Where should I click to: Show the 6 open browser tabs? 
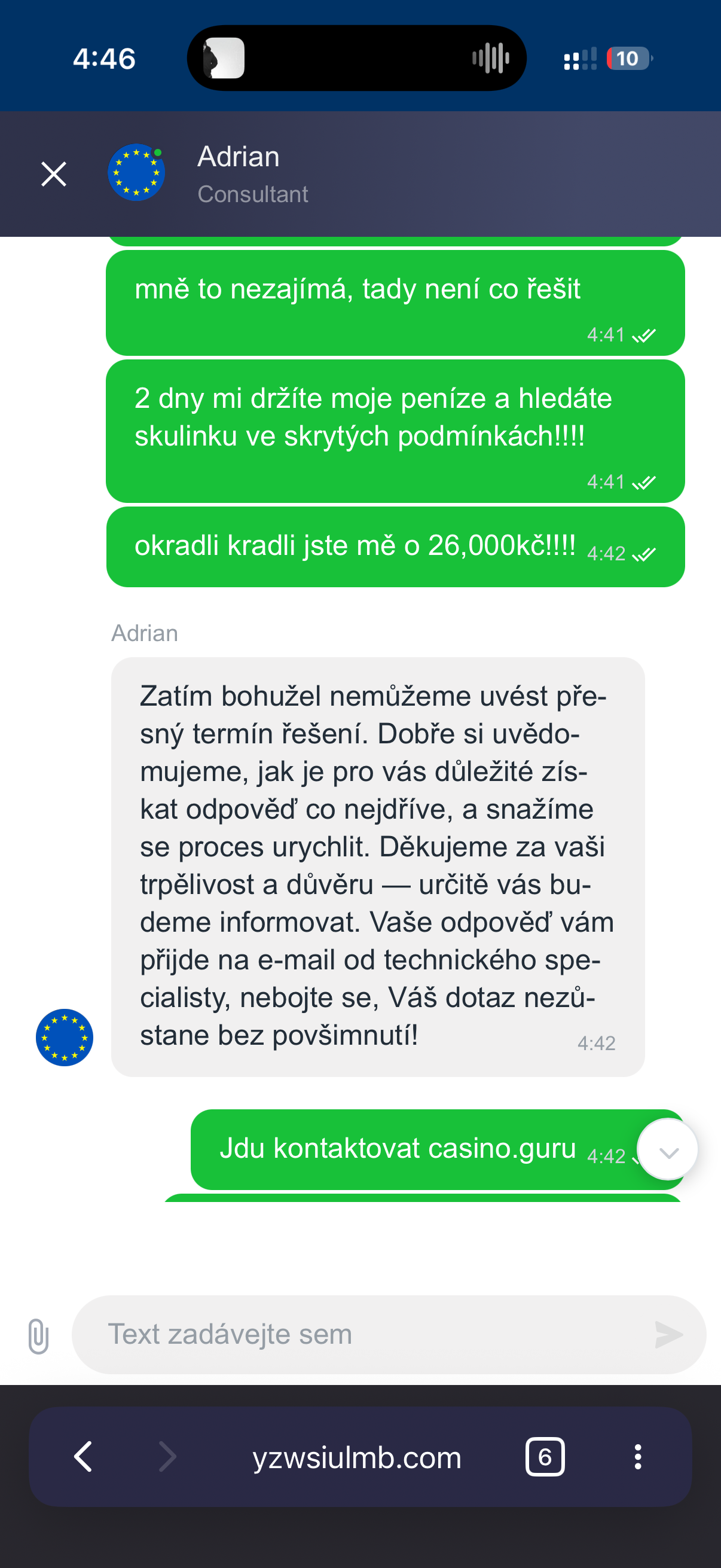545,1457
